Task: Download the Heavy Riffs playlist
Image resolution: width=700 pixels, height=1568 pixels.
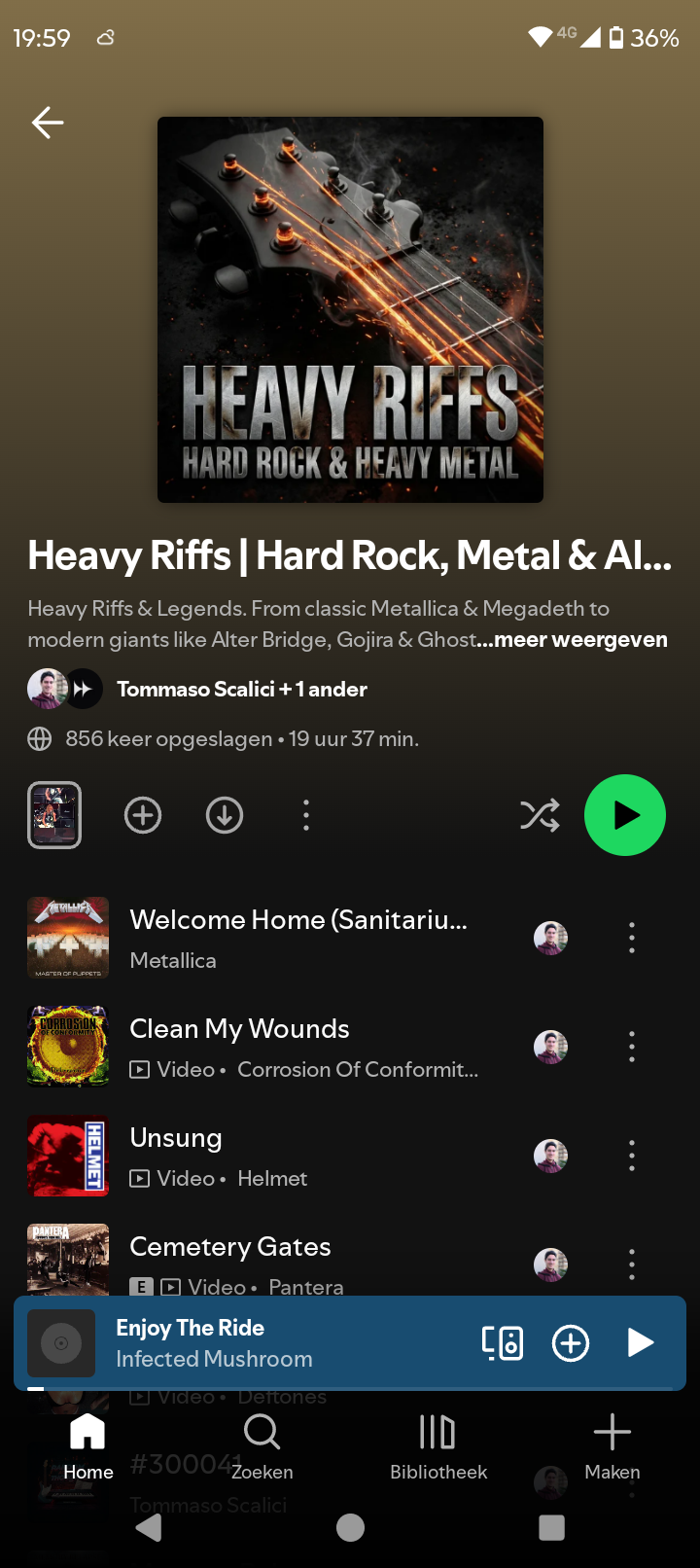Action: coord(225,815)
